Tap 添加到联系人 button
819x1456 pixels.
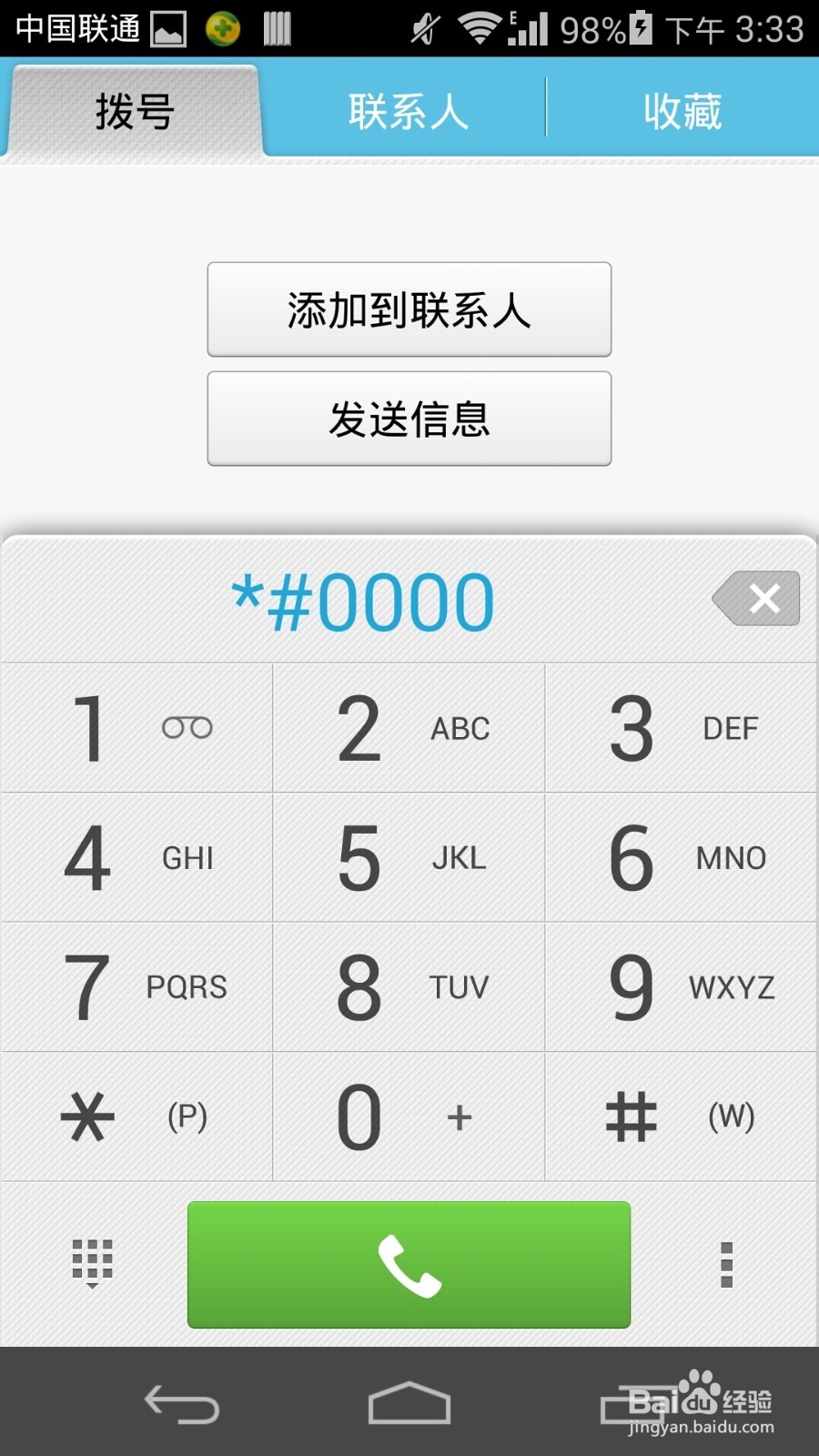(409, 310)
